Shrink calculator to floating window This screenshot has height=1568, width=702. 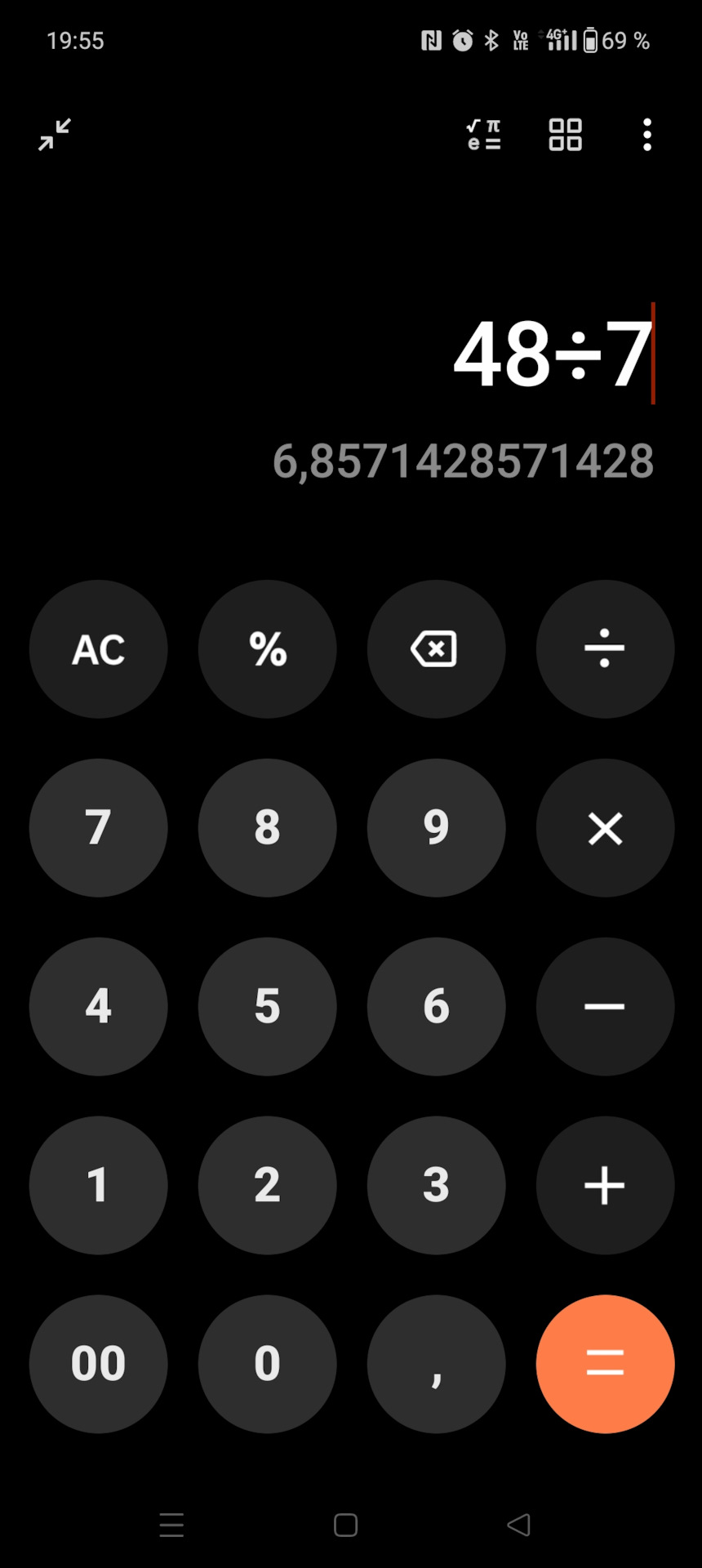pos(55,135)
